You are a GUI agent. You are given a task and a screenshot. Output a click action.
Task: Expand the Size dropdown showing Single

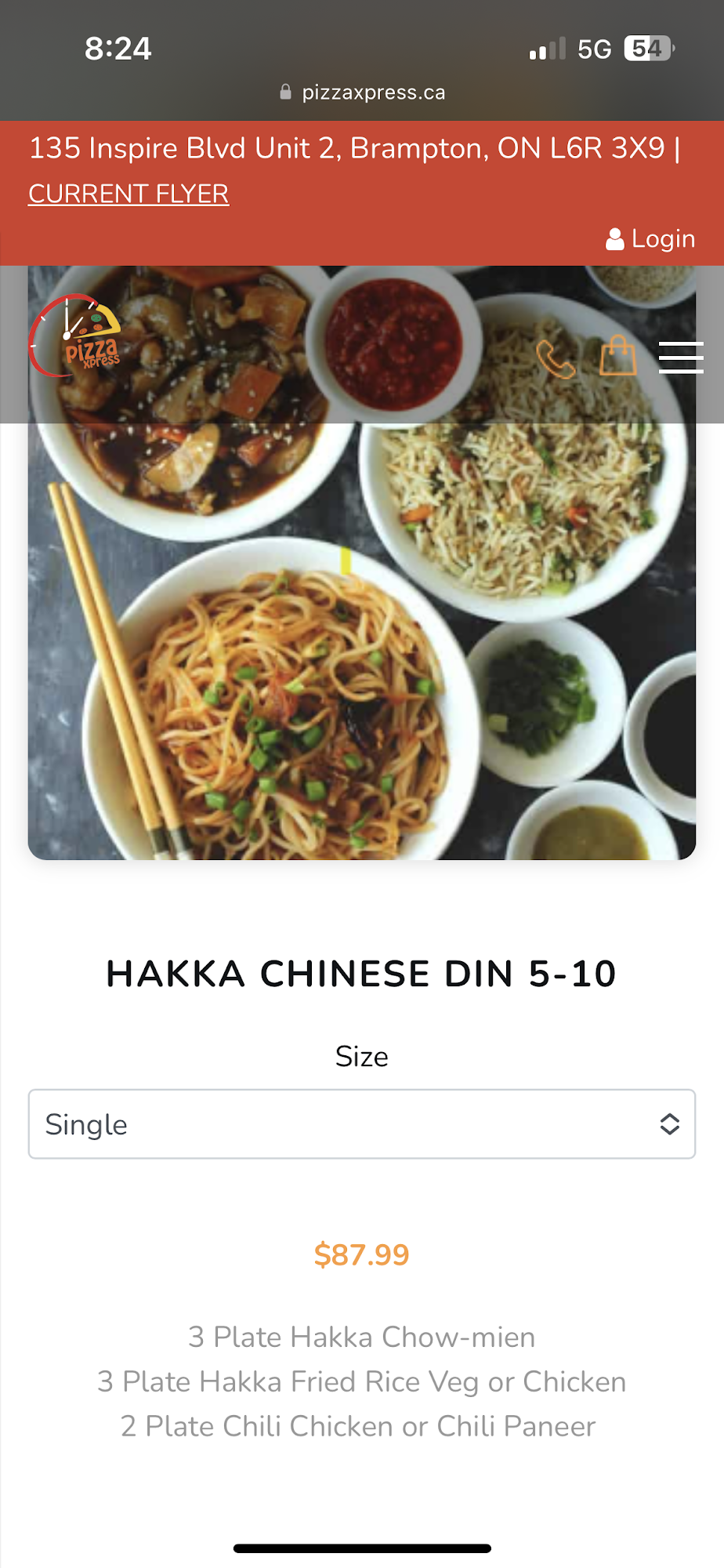pyautogui.click(x=361, y=1124)
